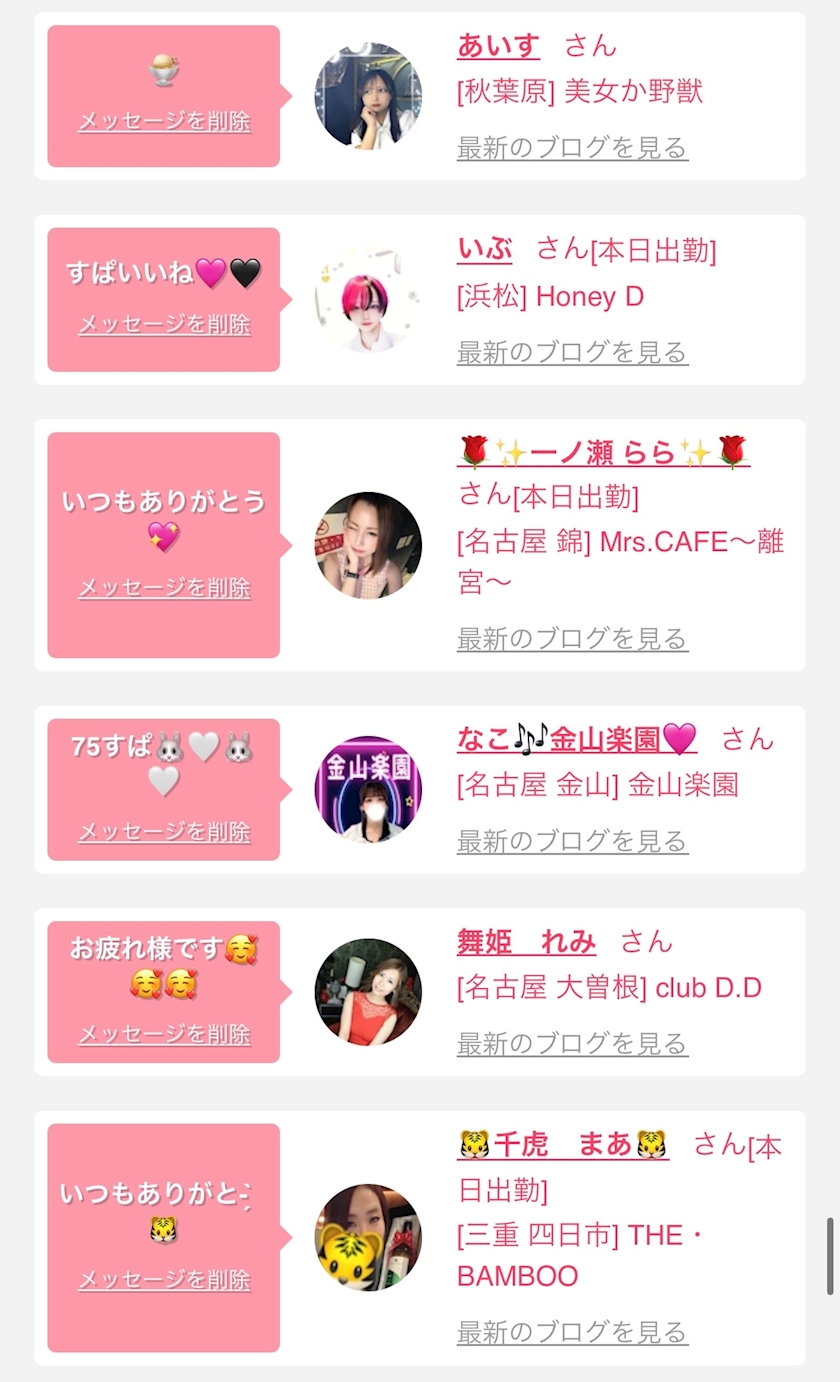Open 一ノ瀬 らら's profile link
This screenshot has height=1382, width=840.
click(x=603, y=452)
